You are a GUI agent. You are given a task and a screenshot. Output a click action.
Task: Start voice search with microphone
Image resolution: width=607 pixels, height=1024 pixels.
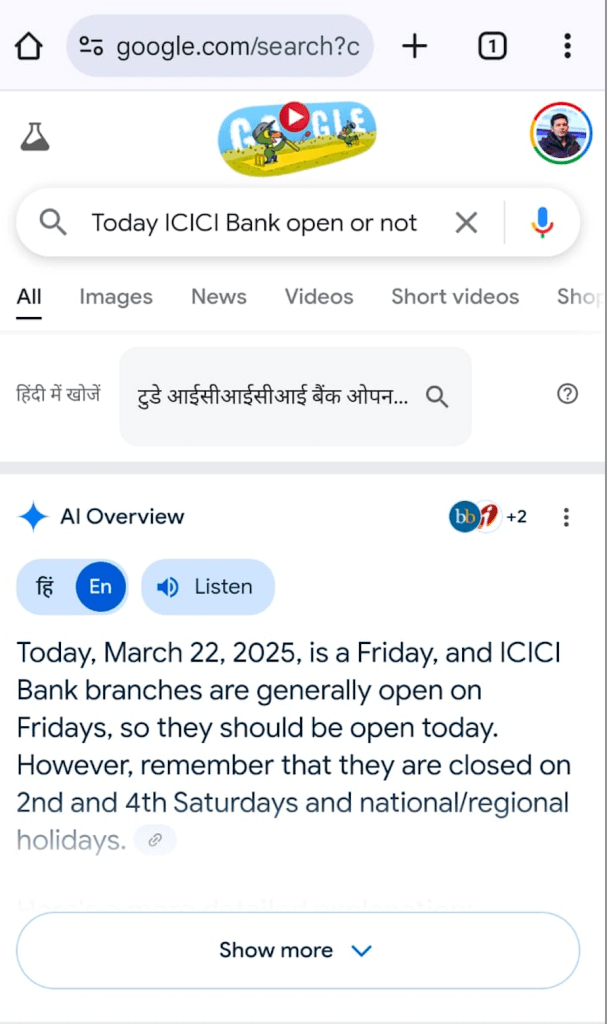[542, 223]
